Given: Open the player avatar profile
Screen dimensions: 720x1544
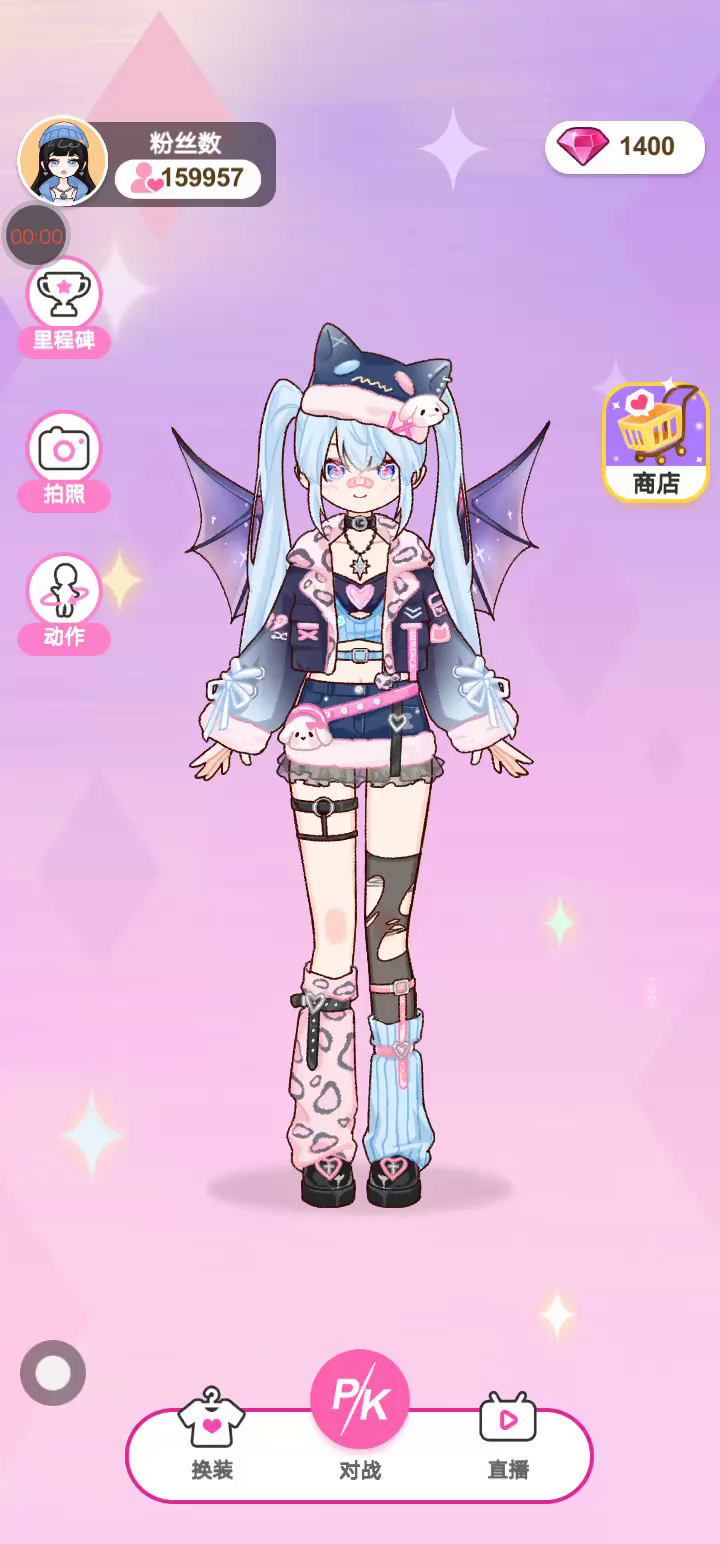Looking at the screenshot, I should (62, 162).
